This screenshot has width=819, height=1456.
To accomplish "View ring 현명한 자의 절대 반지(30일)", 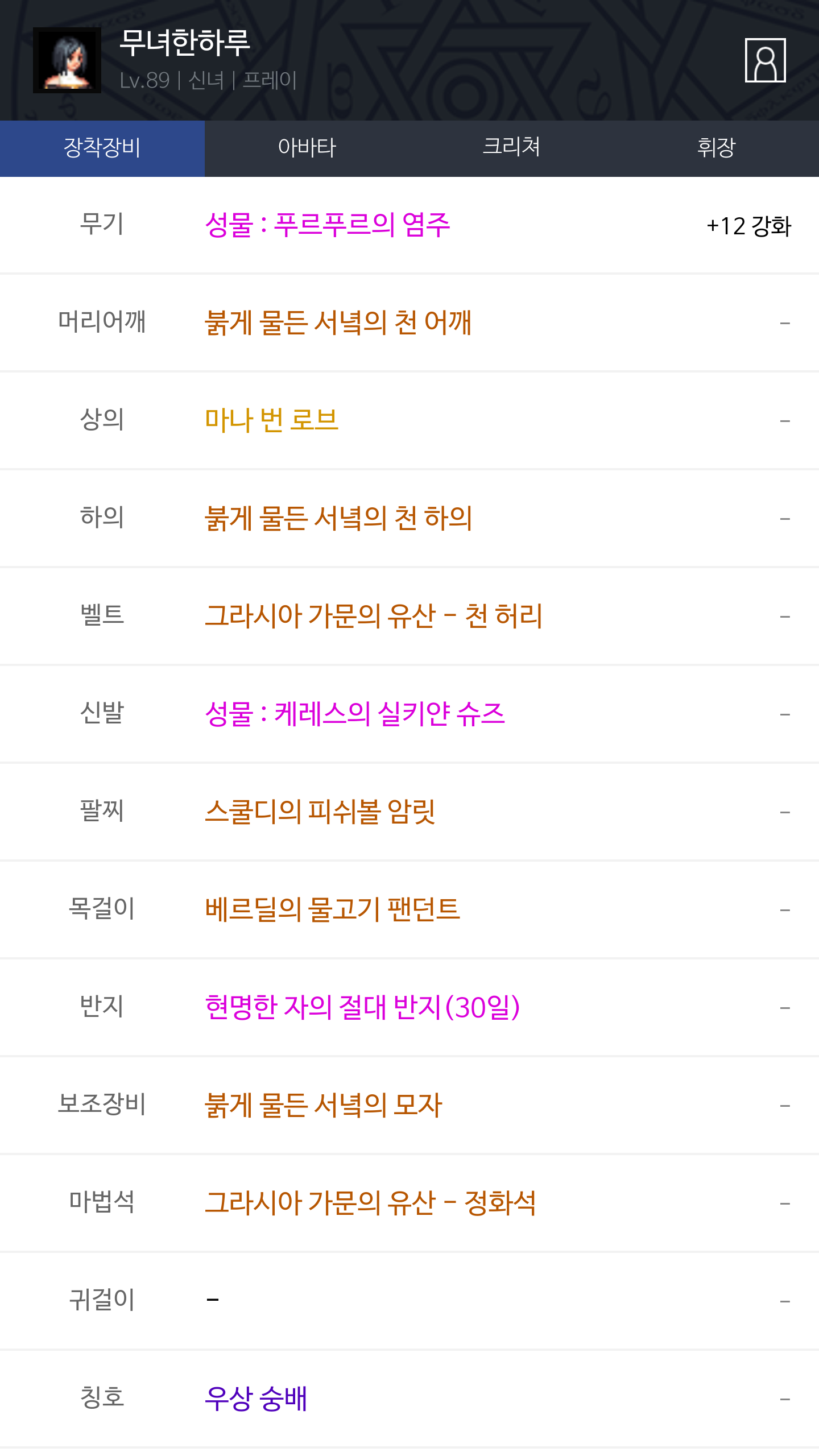I will click(x=362, y=1007).
